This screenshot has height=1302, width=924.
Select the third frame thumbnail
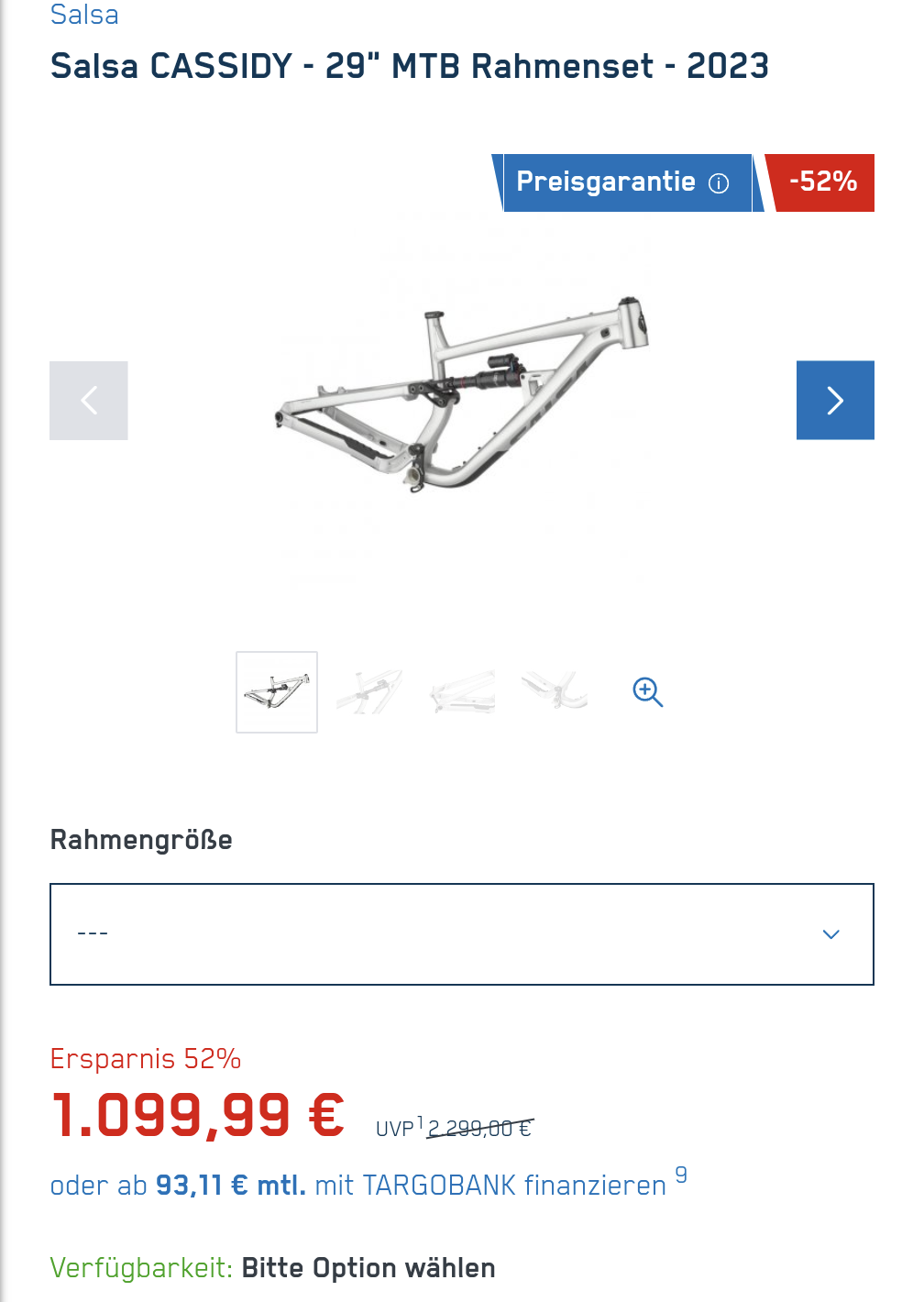tap(463, 692)
